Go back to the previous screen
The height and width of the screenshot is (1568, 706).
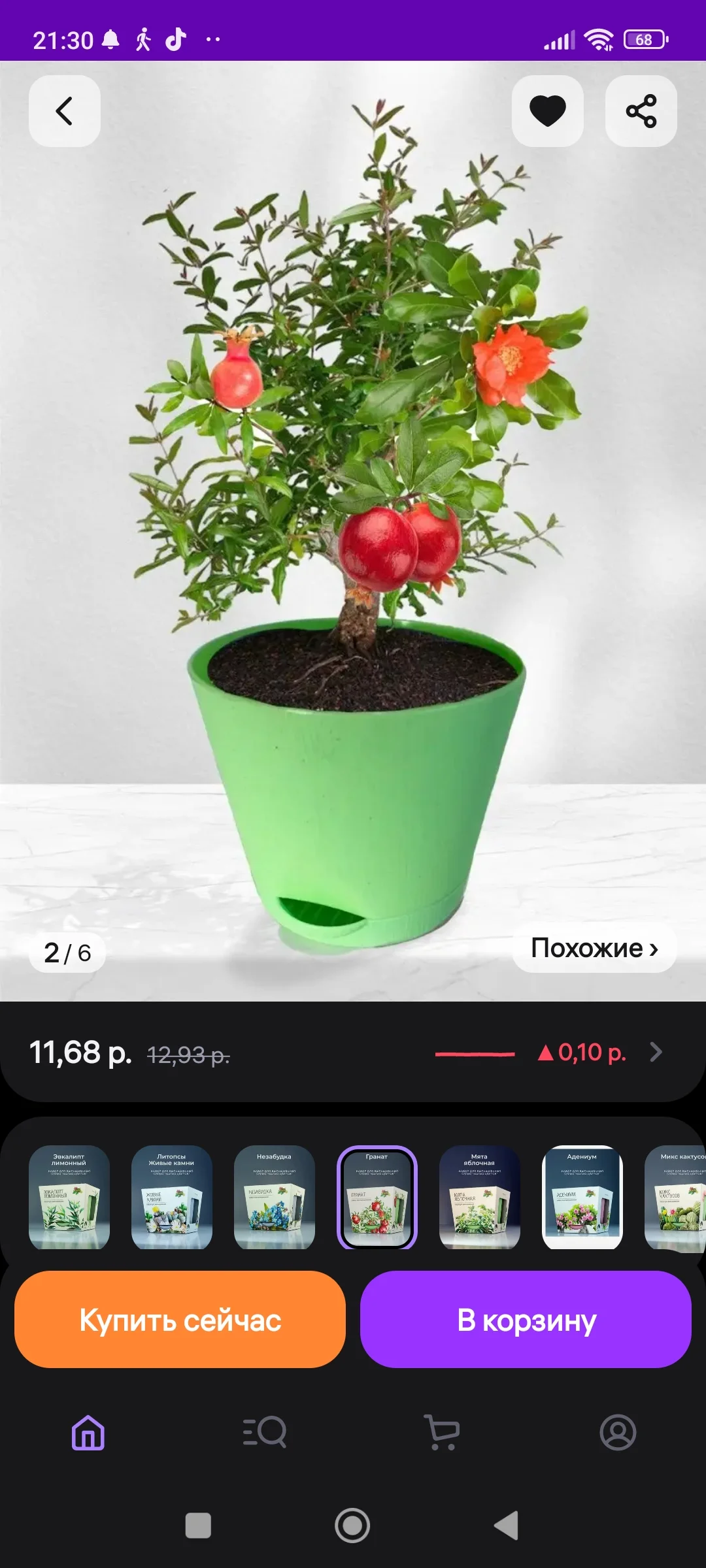pyautogui.click(x=63, y=110)
